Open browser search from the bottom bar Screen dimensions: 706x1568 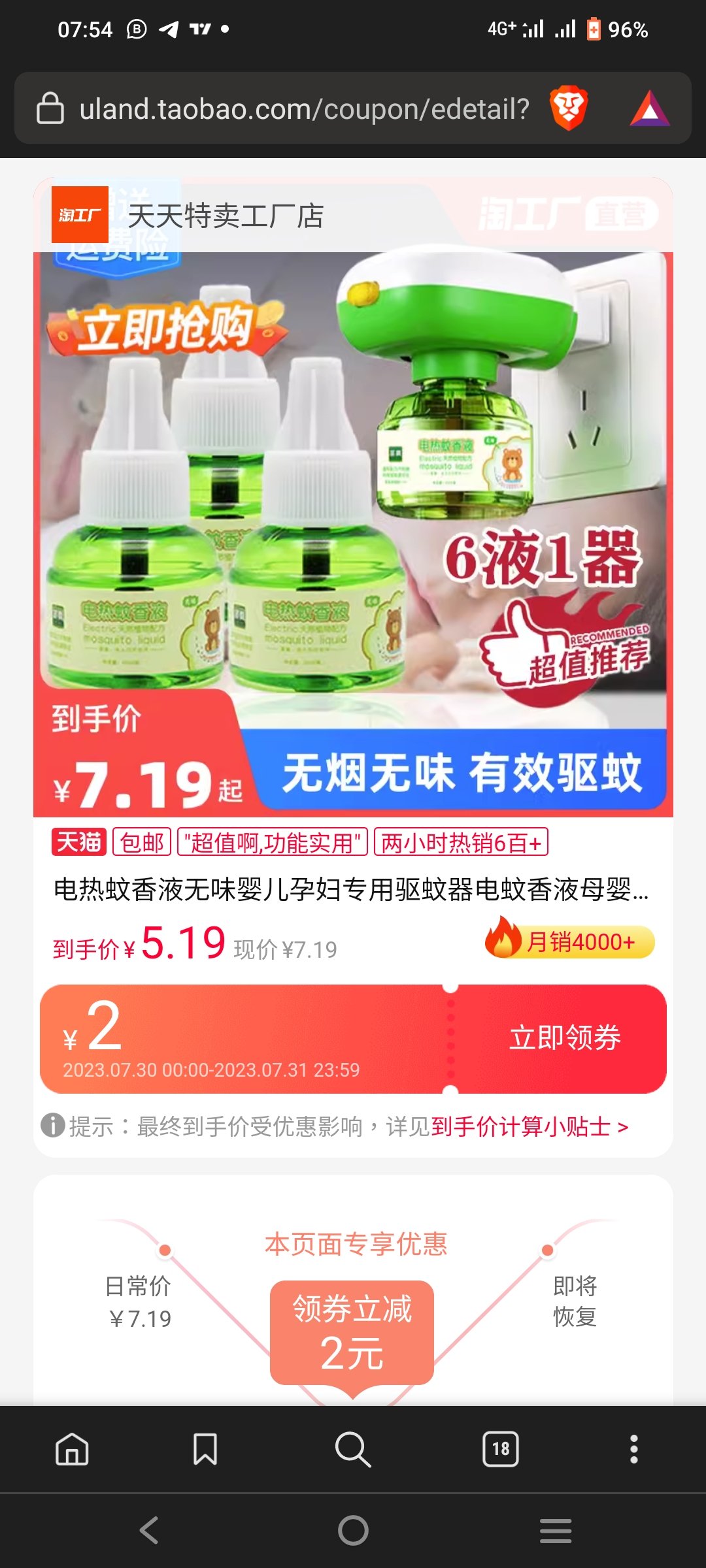pos(353,1449)
